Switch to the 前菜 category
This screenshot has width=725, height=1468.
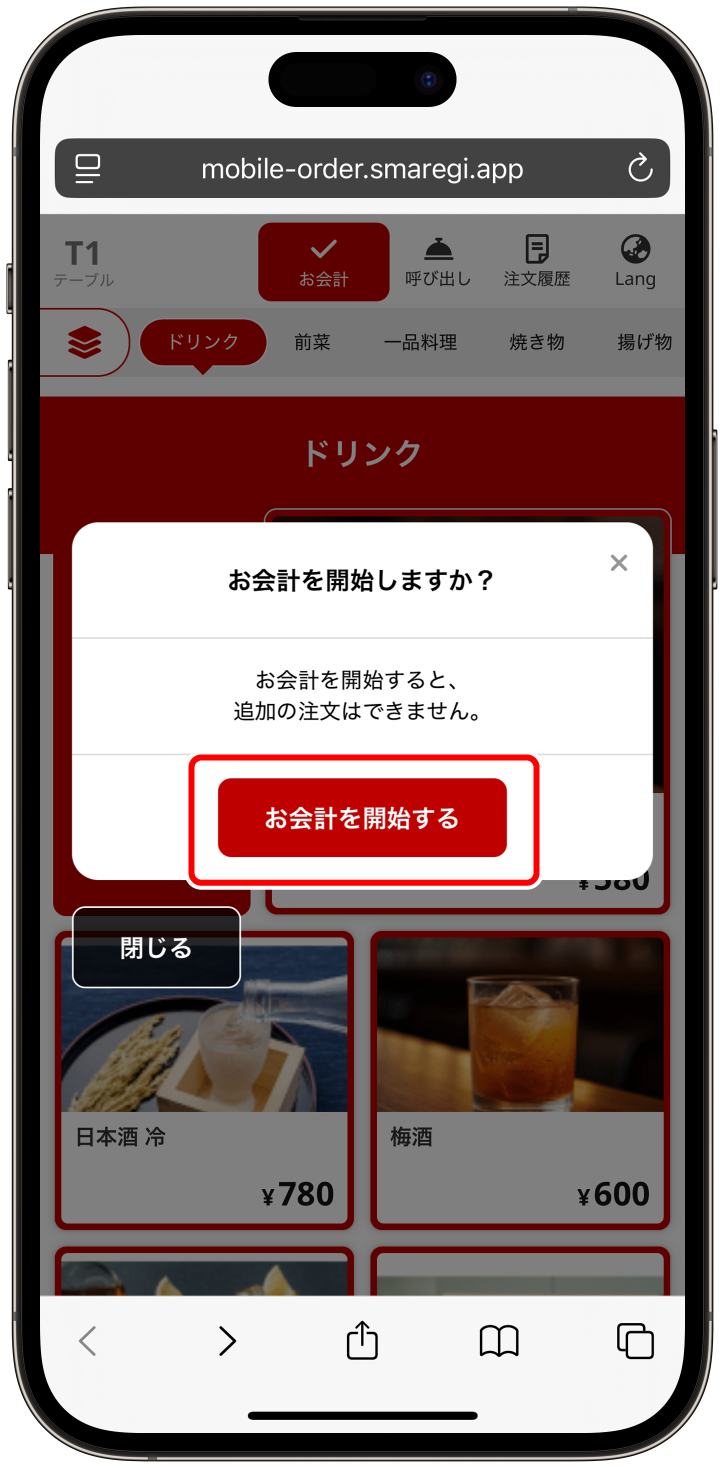tap(312, 343)
